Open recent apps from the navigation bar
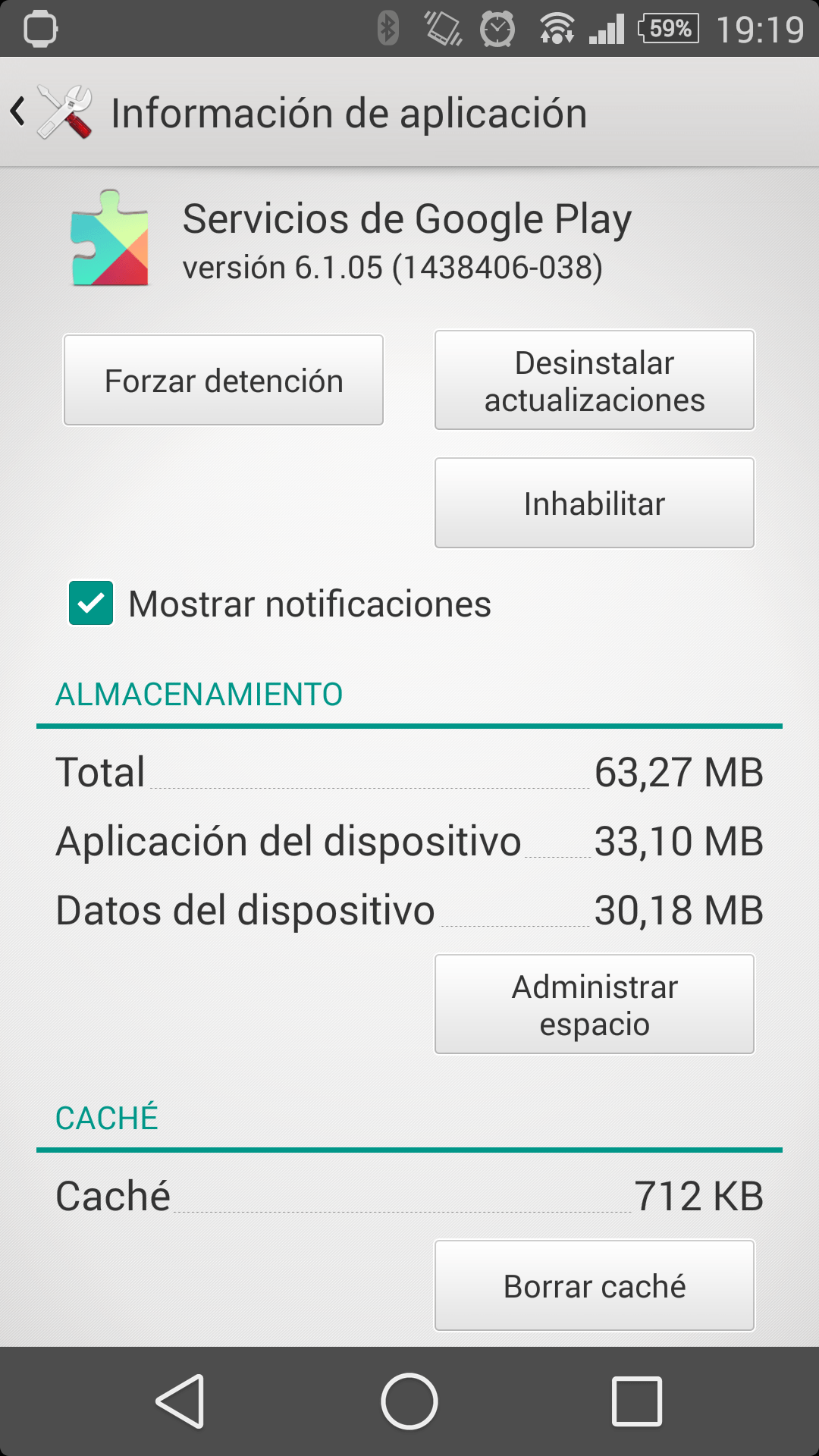The image size is (819, 1456). point(637,1401)
